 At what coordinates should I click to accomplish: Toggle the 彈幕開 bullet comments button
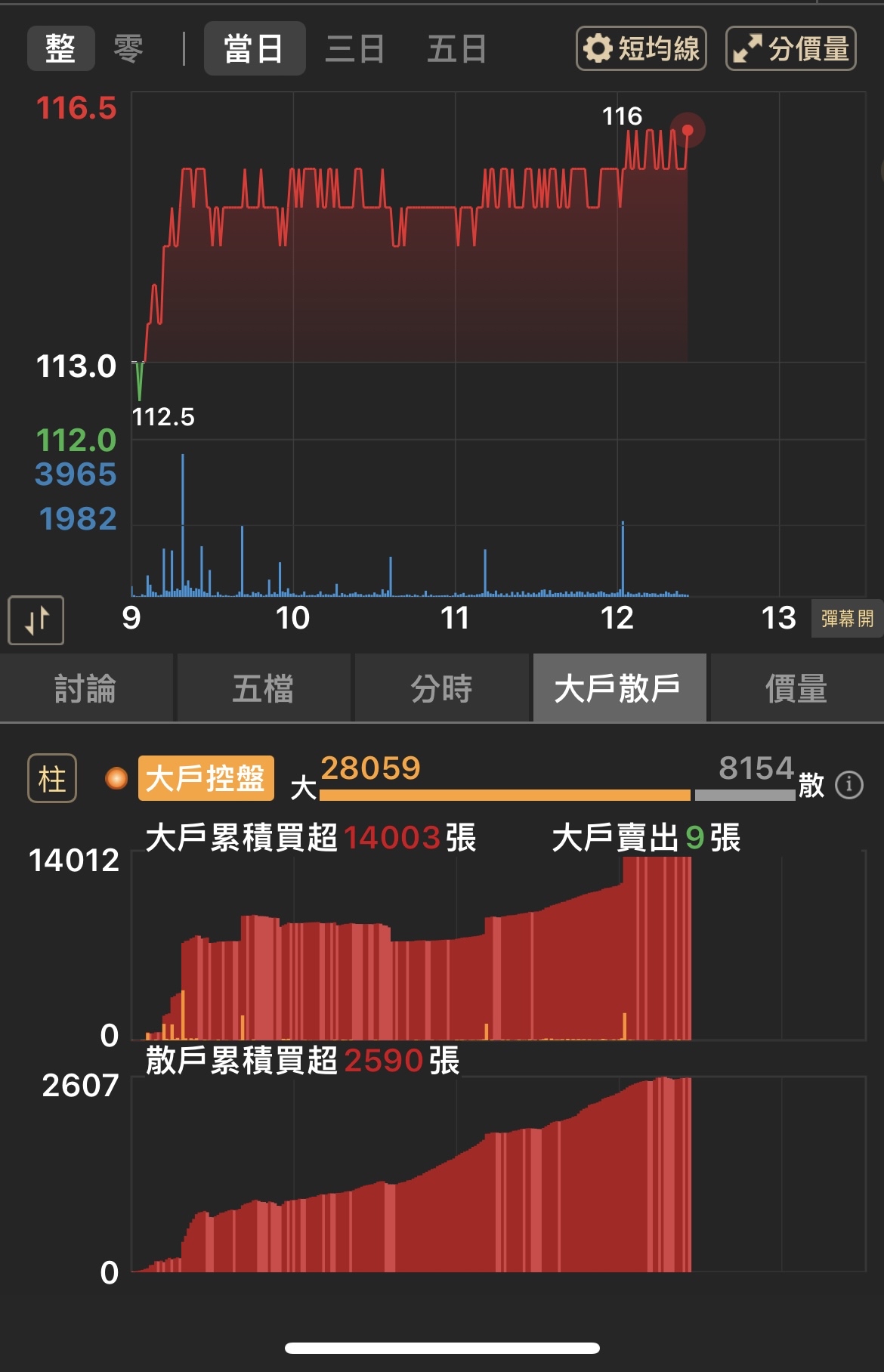coord(846,619)
